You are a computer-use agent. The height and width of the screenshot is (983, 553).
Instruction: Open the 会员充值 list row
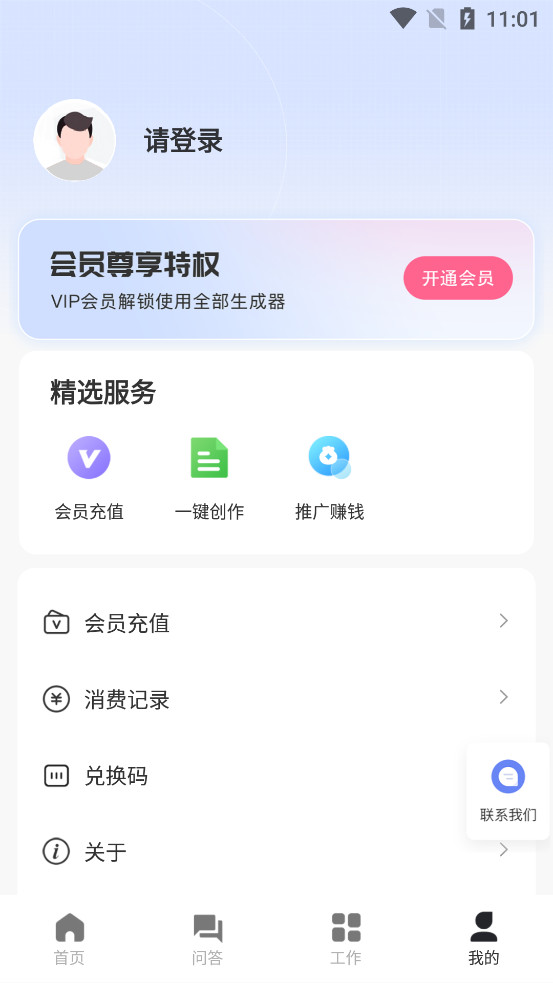click(276, 623)
